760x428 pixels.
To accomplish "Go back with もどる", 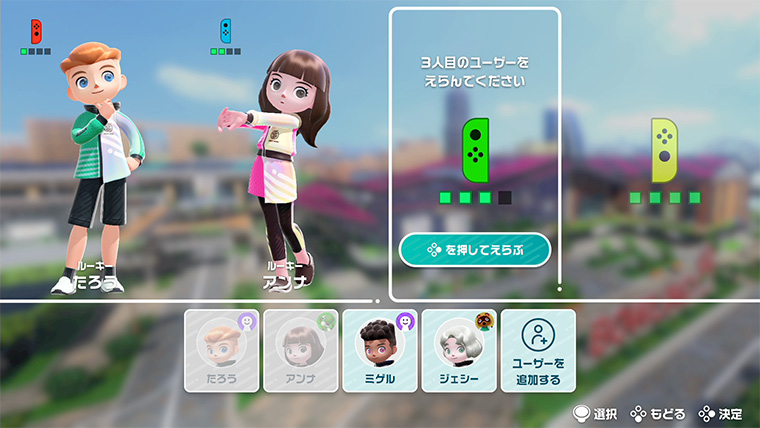I will click(x=659, y=413).
